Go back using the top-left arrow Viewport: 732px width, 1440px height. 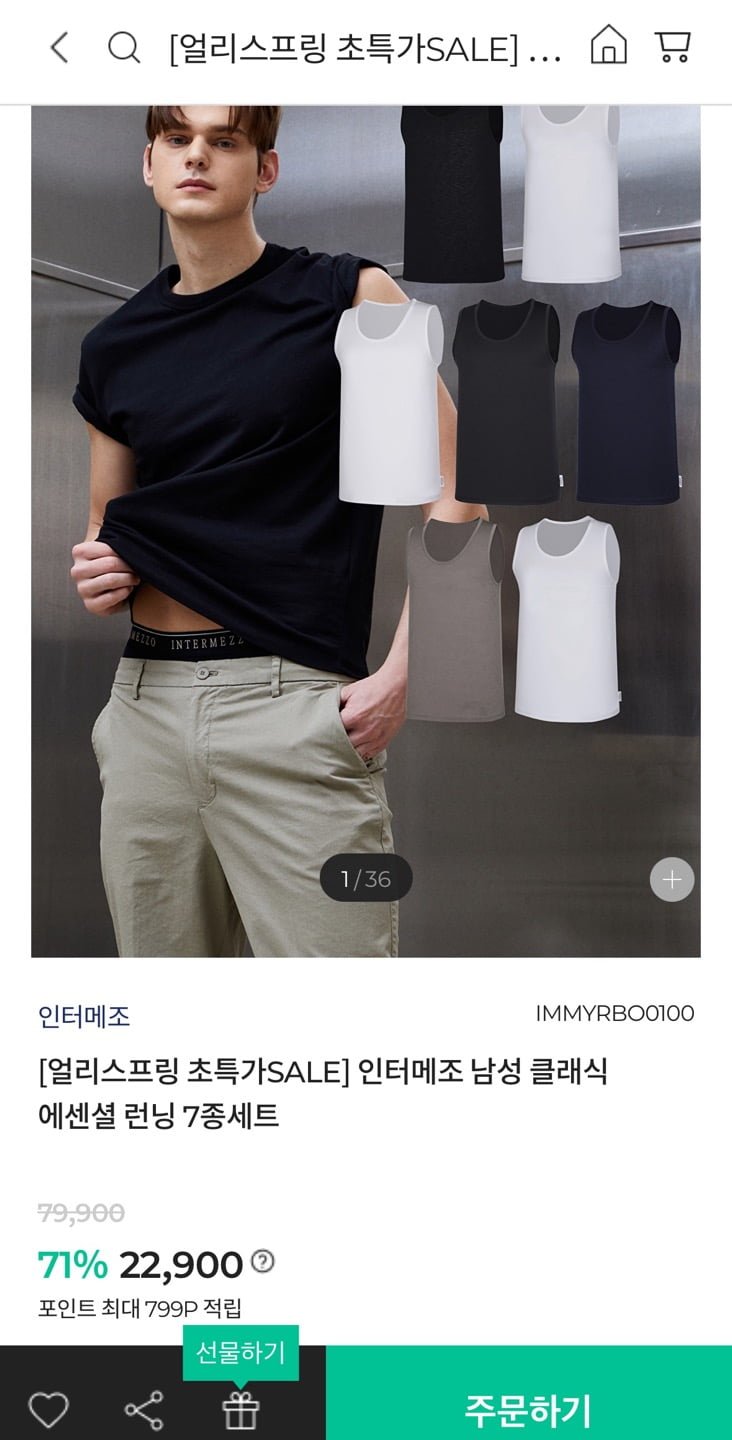click(x=60, y=47)
